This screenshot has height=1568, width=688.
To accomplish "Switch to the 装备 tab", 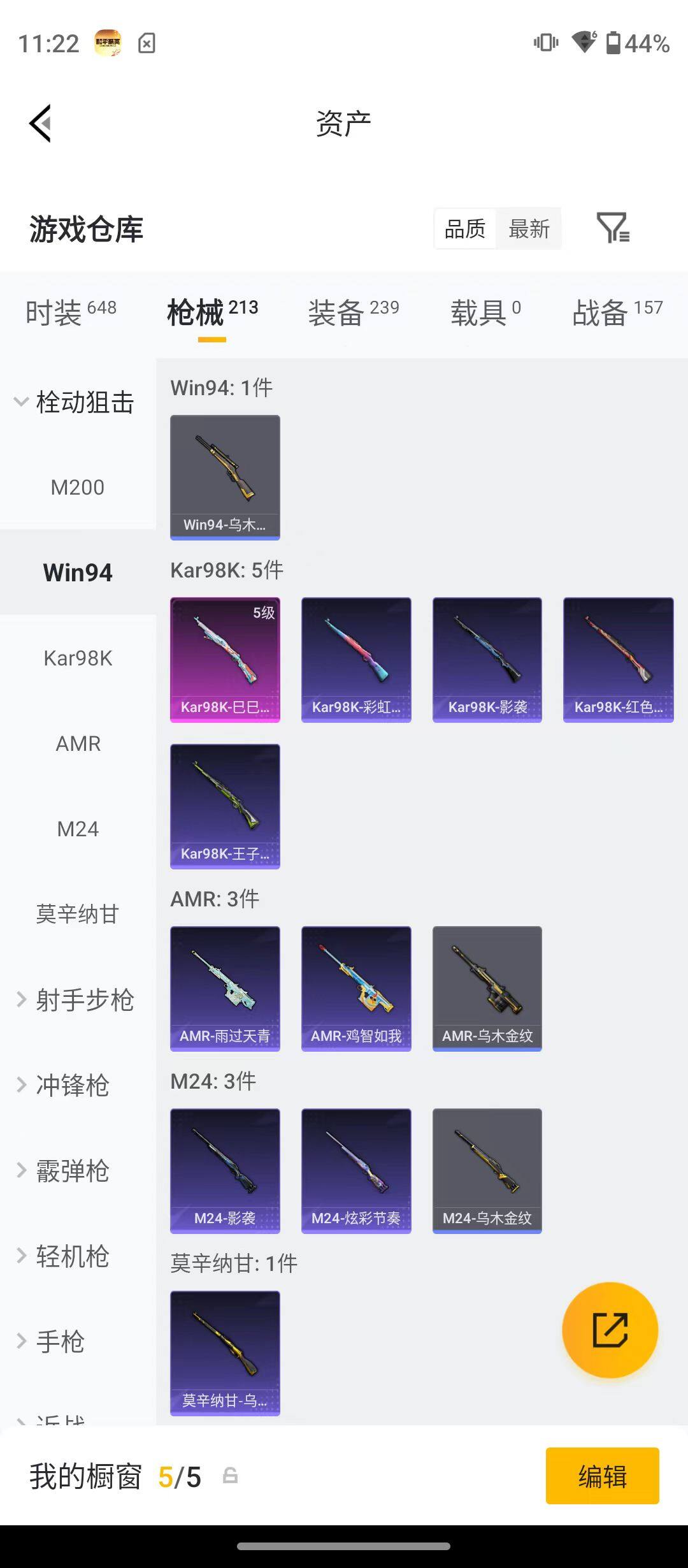I will point(354,312).
